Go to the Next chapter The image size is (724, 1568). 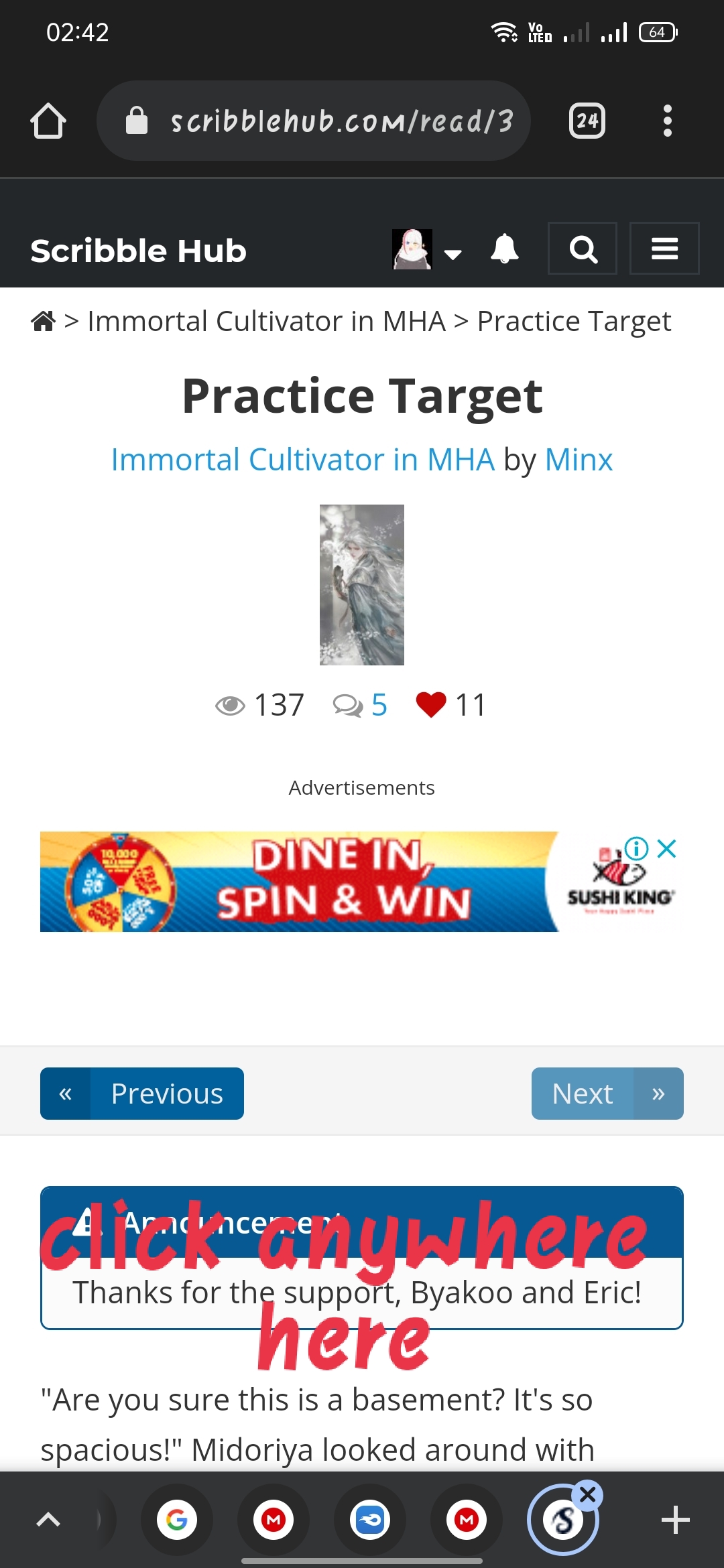[x=607, y=1094]
